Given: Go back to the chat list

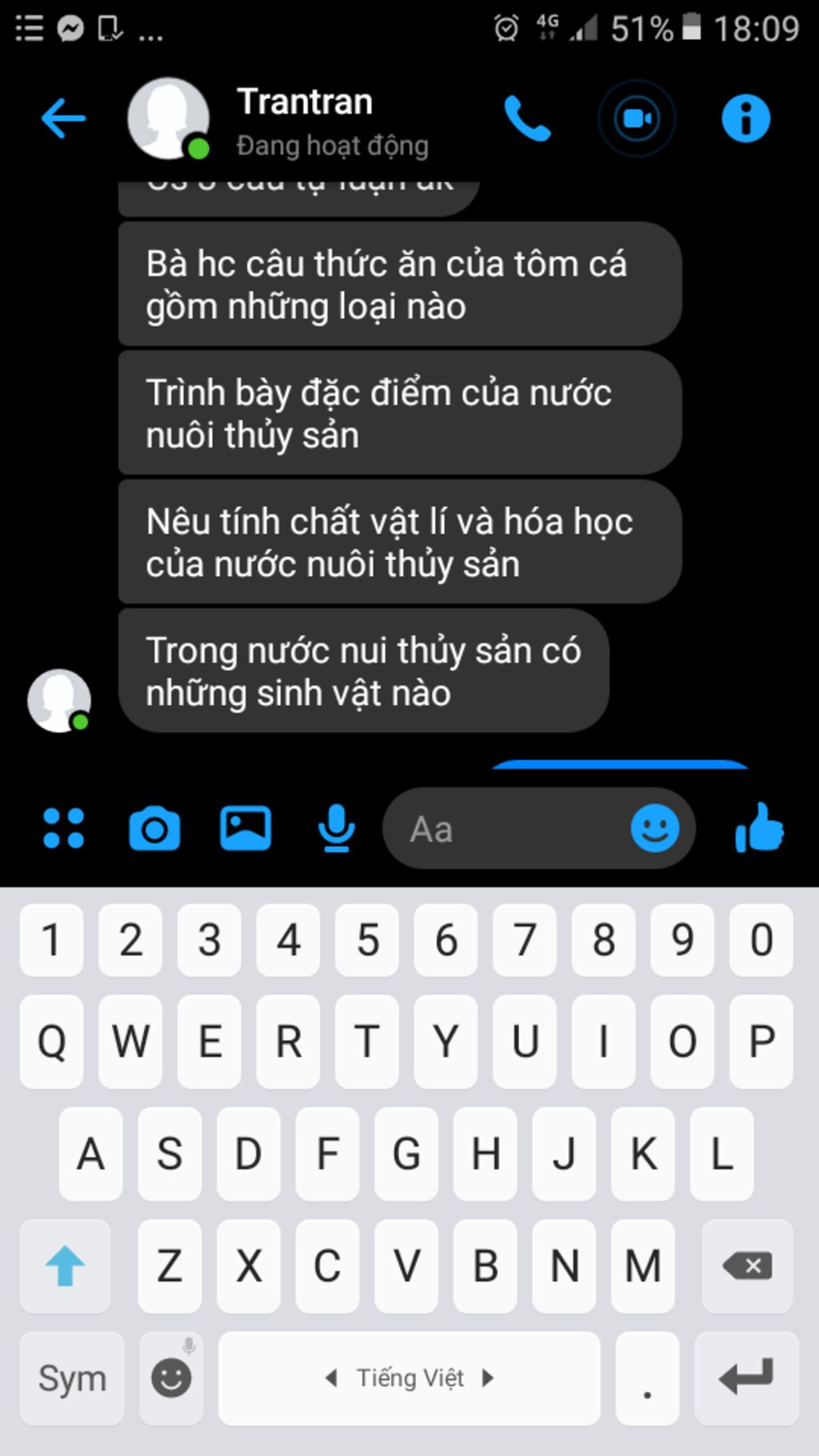Looking at the screenshot, I should click(62, 118).
